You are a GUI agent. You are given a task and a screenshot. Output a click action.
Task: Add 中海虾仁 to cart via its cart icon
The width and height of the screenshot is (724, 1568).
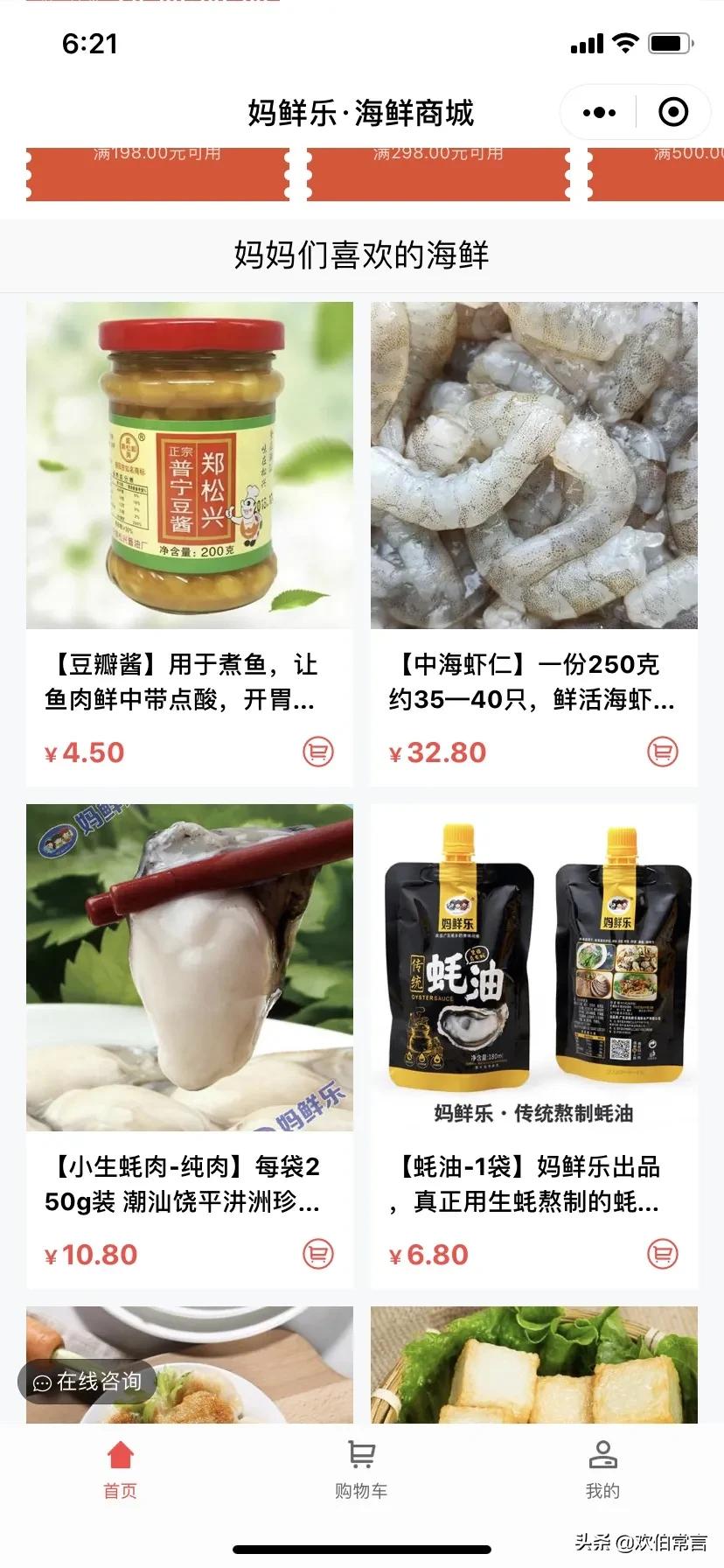click(665, 752)
